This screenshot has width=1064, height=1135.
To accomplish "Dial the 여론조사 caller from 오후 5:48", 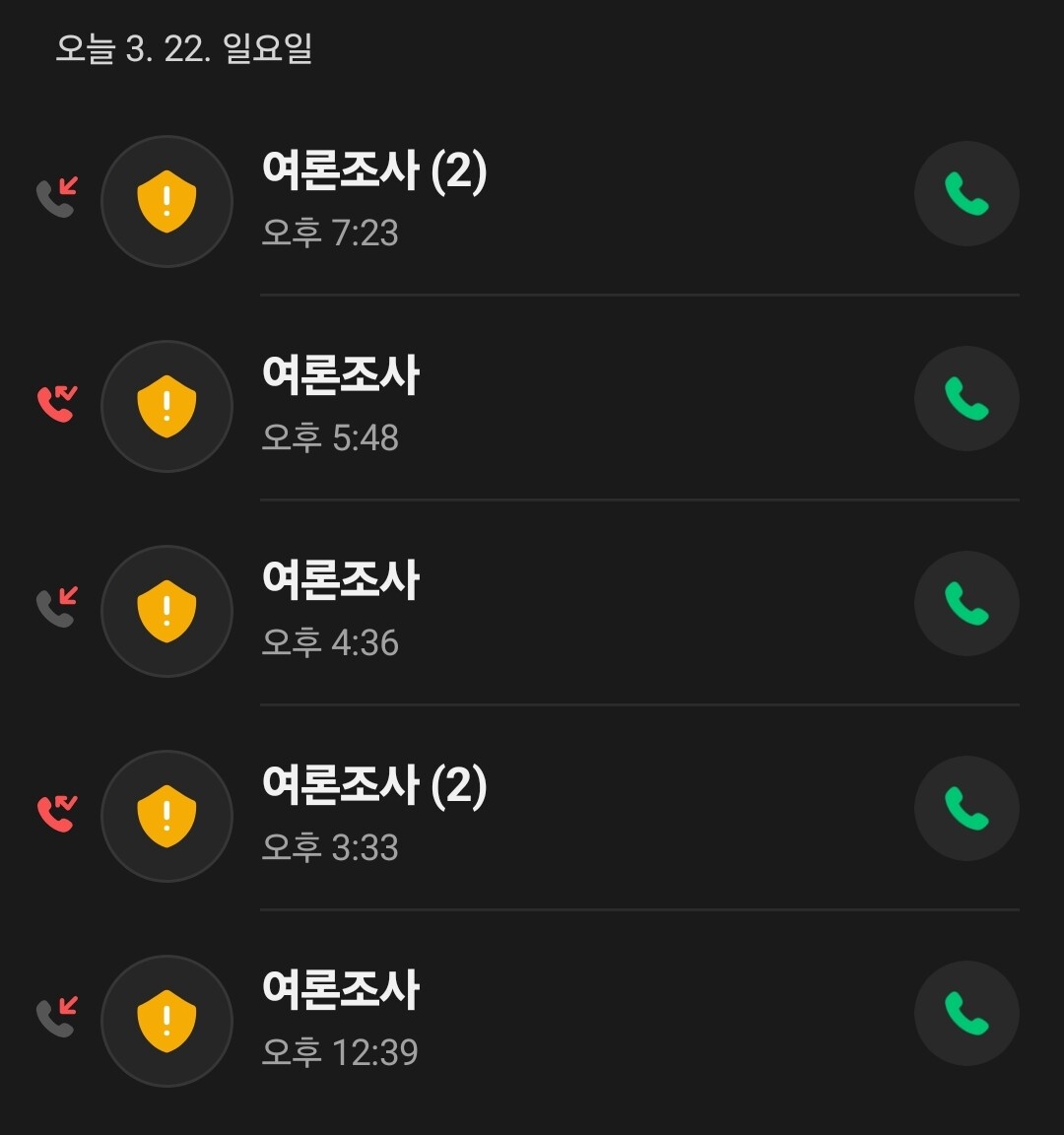I will pyautogui.click(x=965, y=399).
